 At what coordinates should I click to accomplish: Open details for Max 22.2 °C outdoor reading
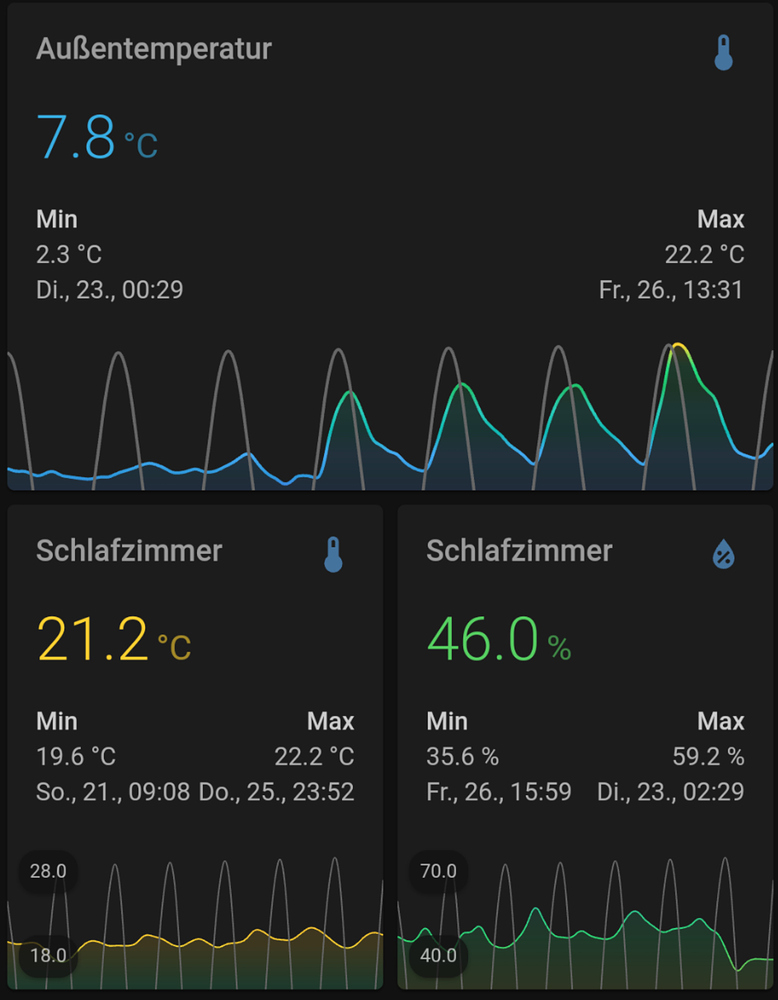click(x=703, y=254)
